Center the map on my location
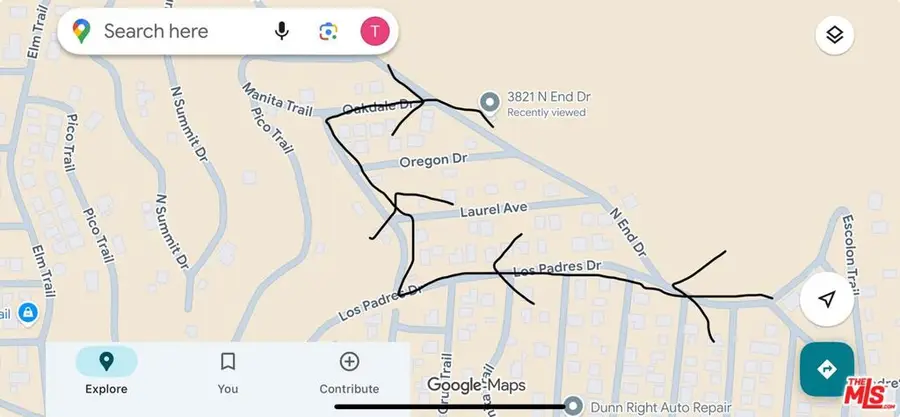The width and height of the screenshot is (900, 417). tap(826, 299)
